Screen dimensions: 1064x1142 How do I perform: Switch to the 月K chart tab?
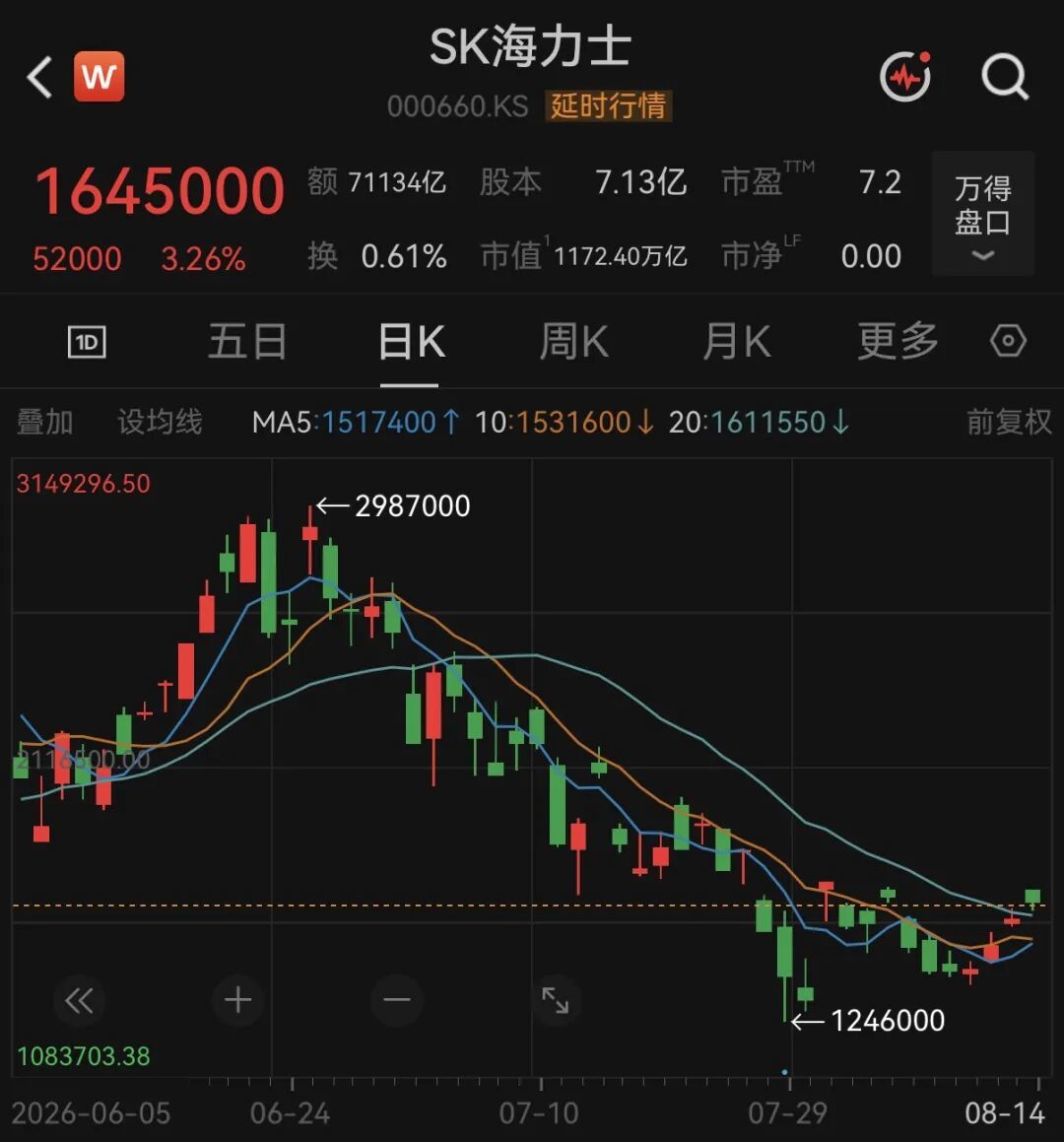coord(736,342)
